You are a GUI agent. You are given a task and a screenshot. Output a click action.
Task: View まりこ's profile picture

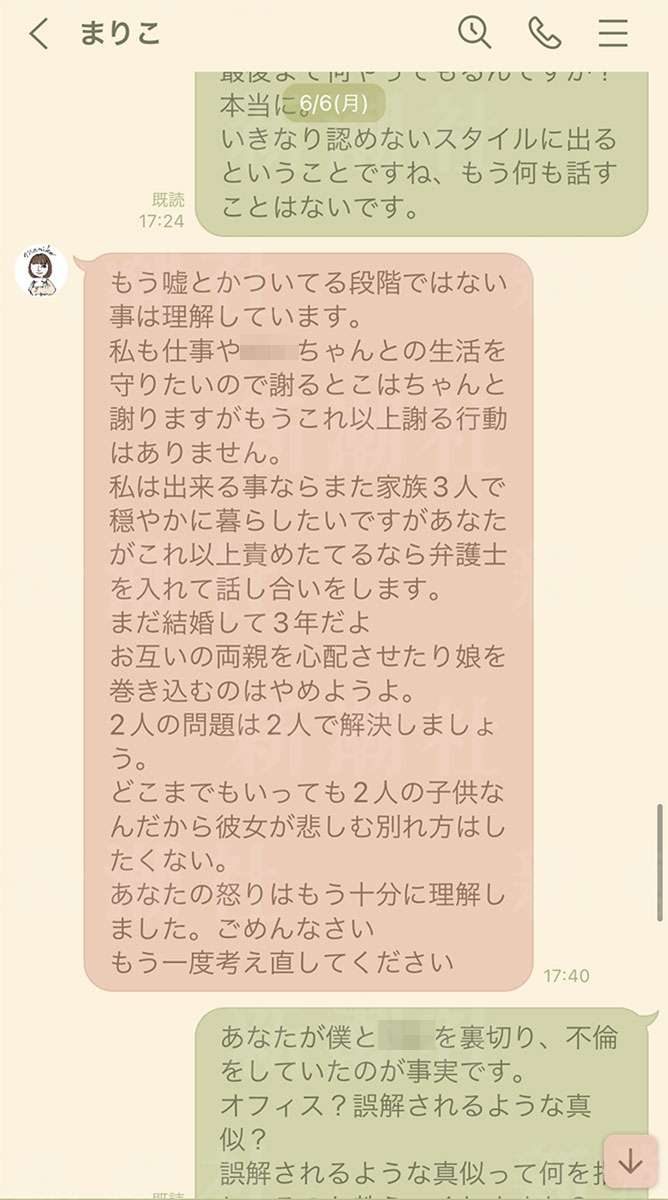click(x=41, y=272)
